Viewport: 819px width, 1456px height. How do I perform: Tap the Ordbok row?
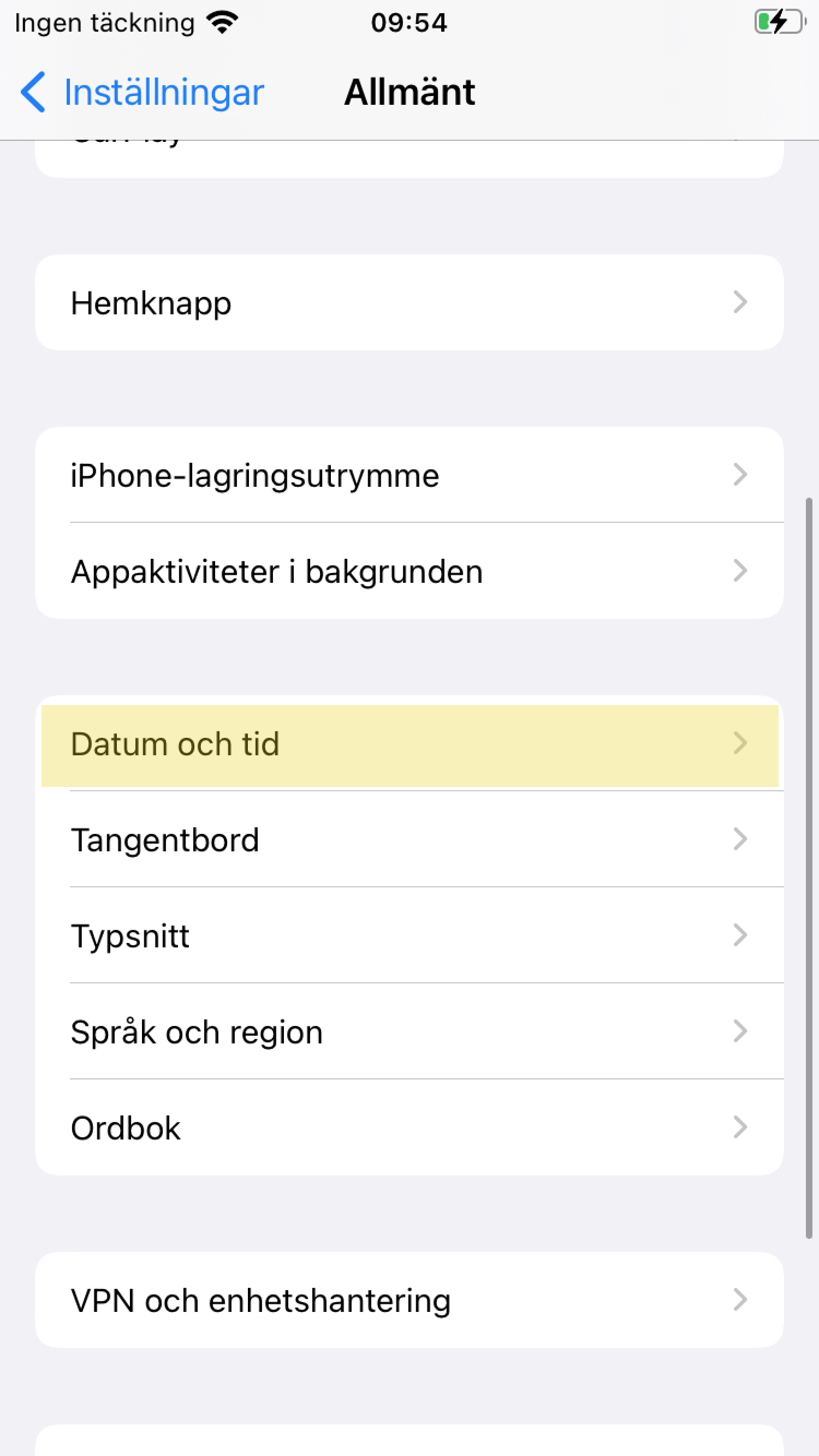click(x=410, y=1127)
